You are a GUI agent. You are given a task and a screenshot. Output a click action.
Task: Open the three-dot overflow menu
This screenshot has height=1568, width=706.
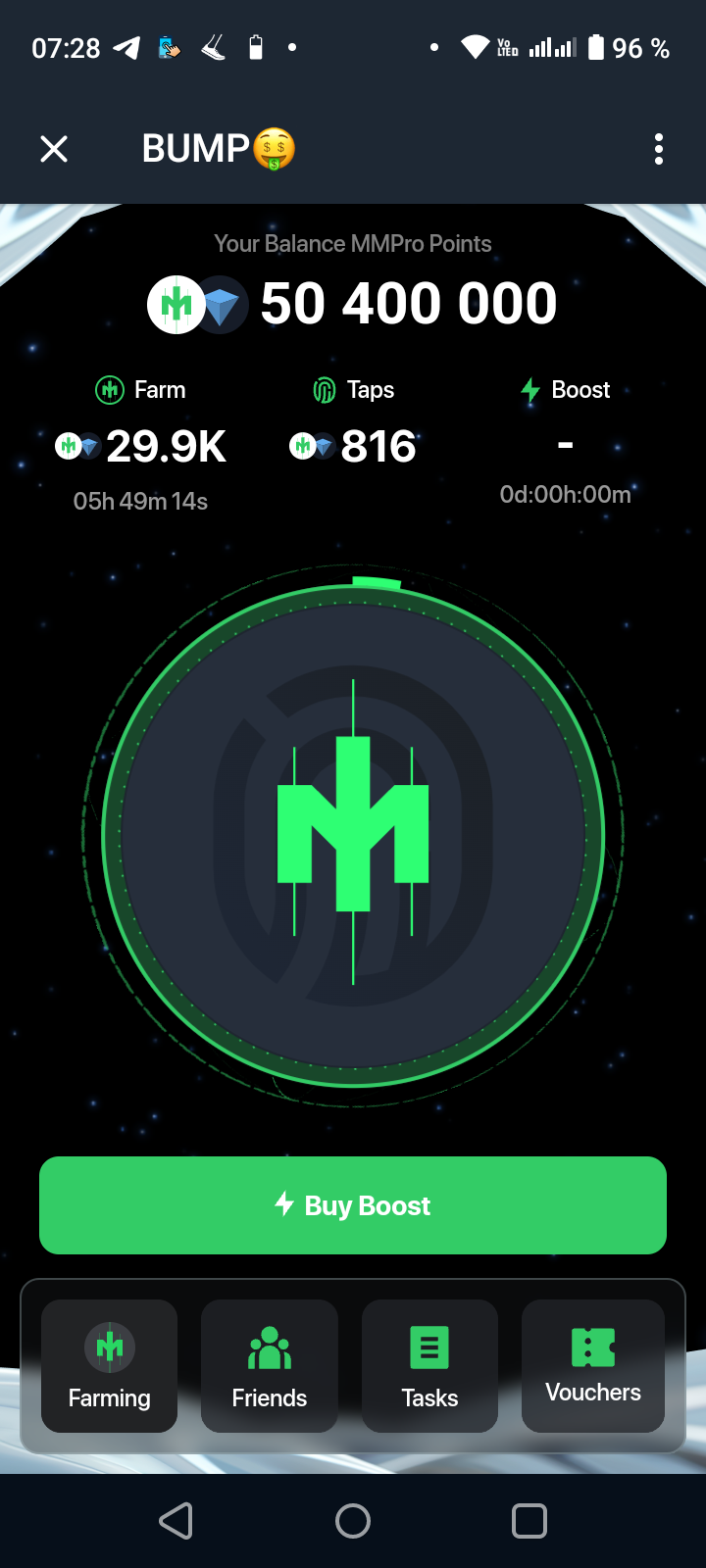point(659,149)
